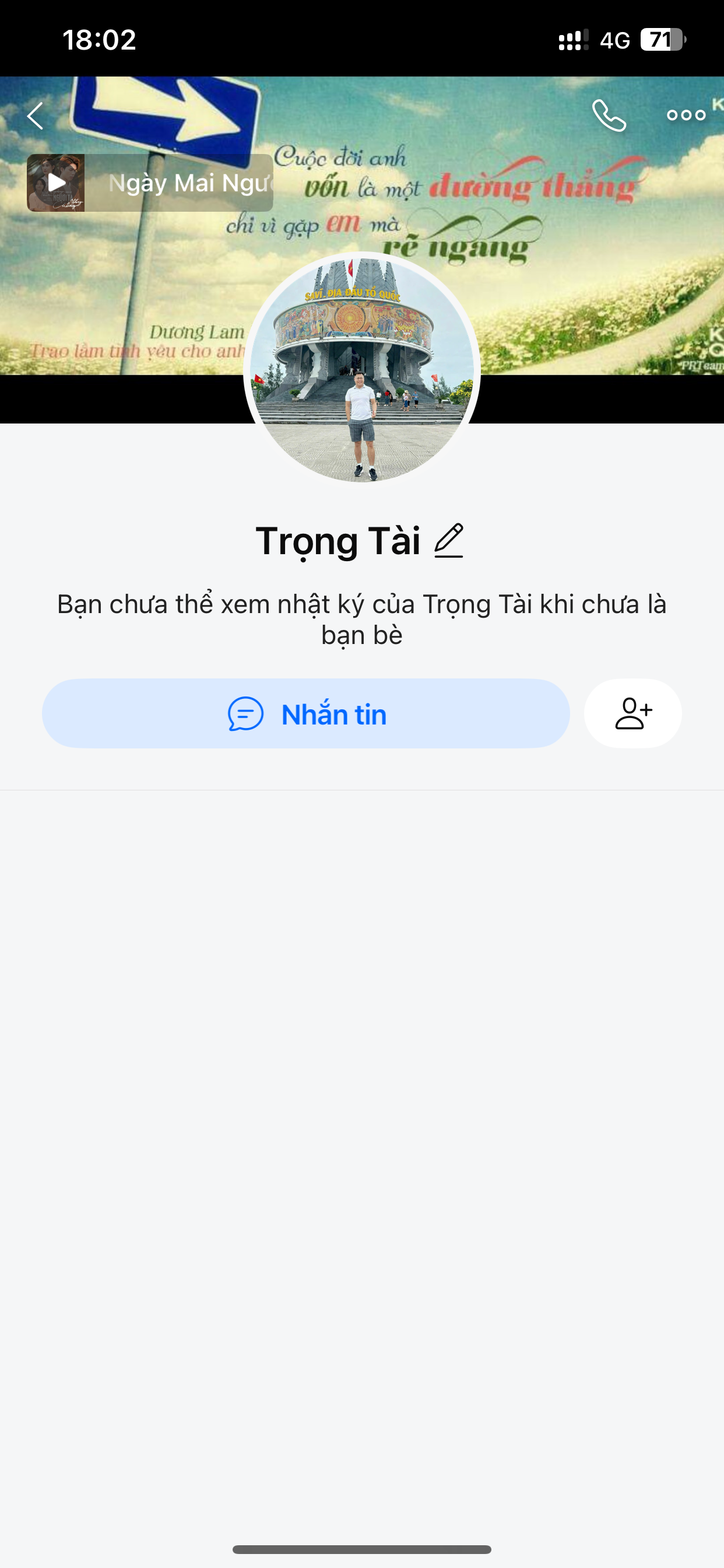
Task: View Trọng Tài's profile picture
Action: click(361, 369)
